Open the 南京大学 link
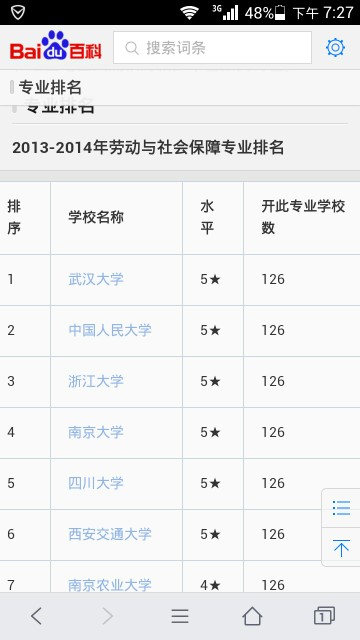The width and height of the screenshot is (360, 640). coord(96,432)
